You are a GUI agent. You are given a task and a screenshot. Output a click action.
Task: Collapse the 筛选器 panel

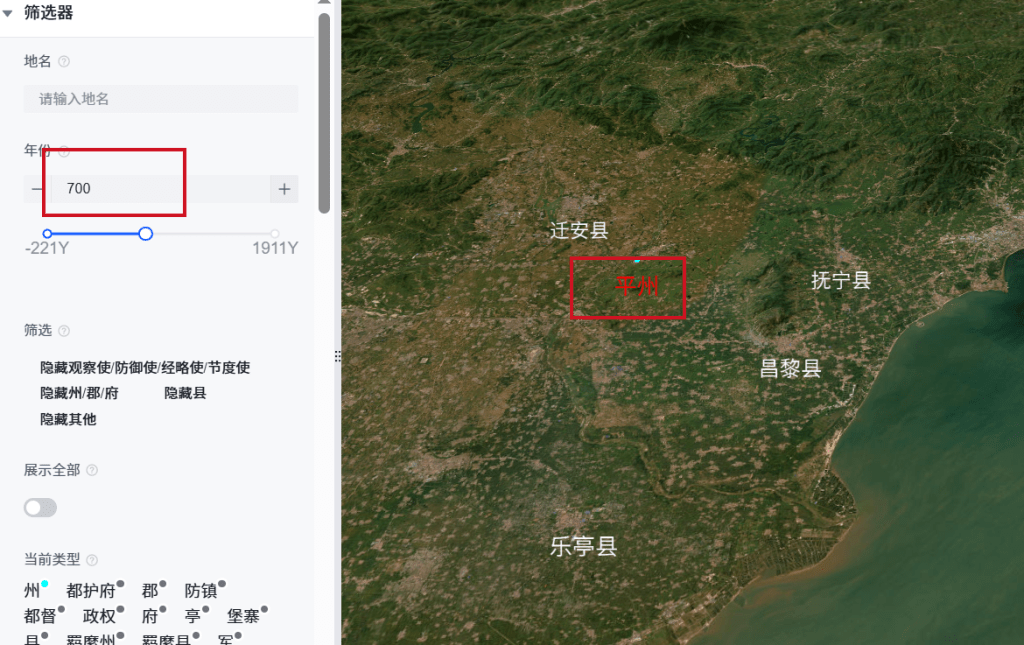[x=9, y=13]
